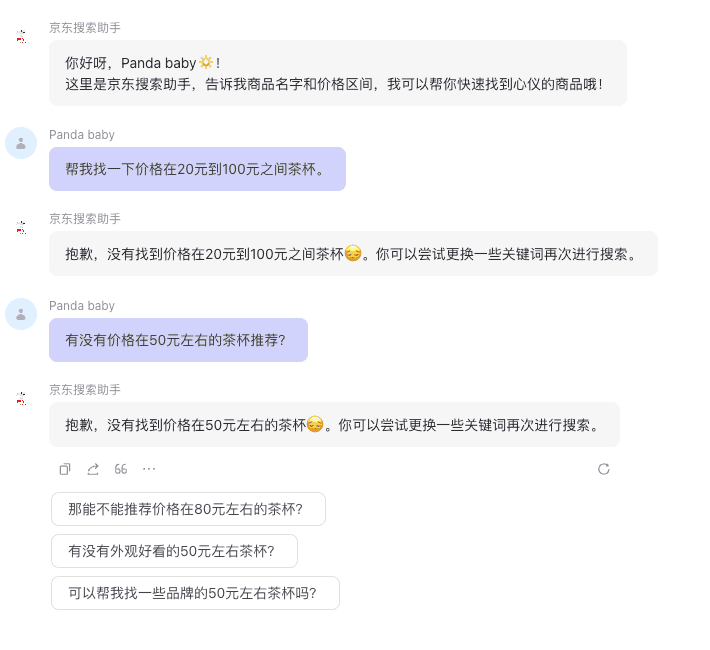710x650 pixels.
Task: Quote the last assistant reply
Action: click(x=121, y=469)
